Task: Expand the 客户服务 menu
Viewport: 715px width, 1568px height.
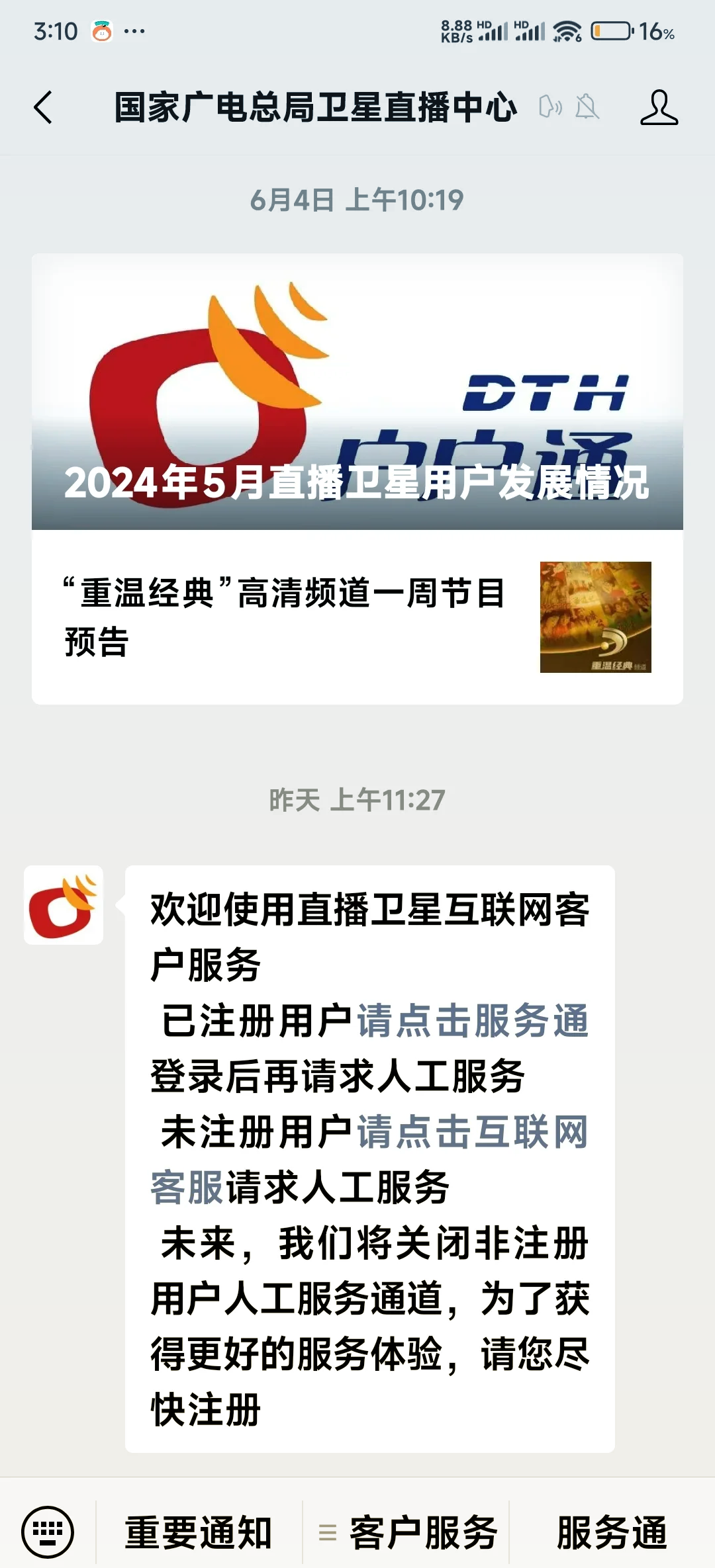Action: 408,1532
